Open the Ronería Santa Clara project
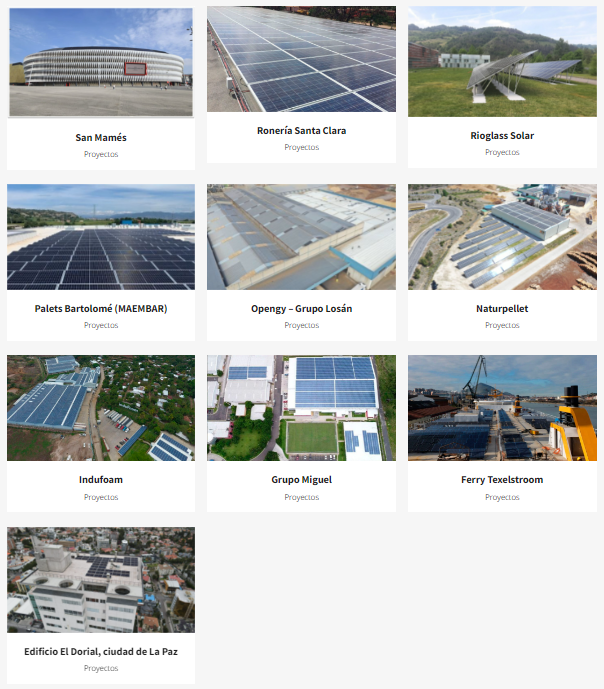This screenshot has height=689, width=604. (x=301, y=131)
